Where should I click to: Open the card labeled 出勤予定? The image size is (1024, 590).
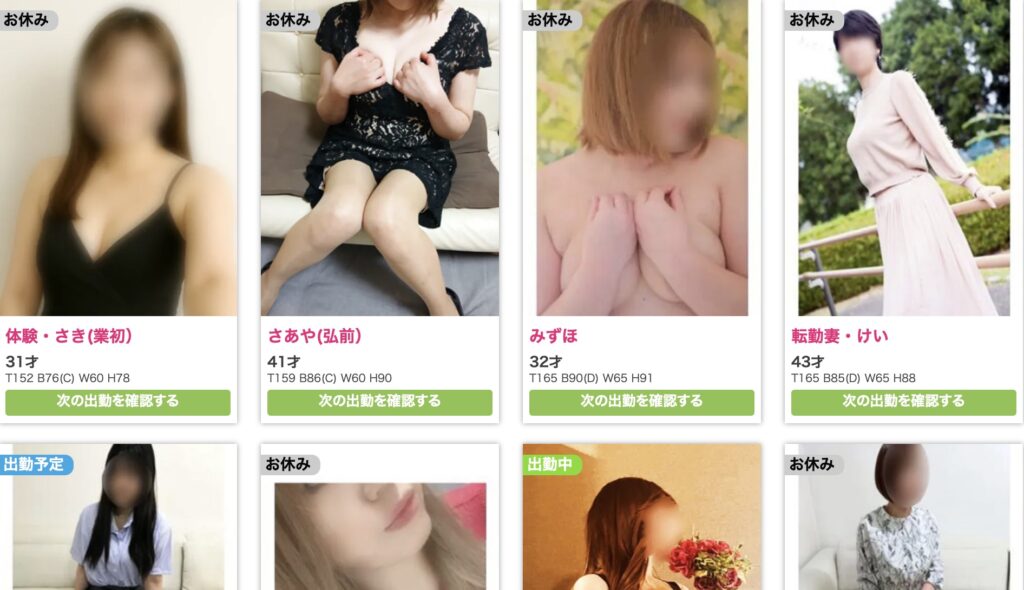118,520
